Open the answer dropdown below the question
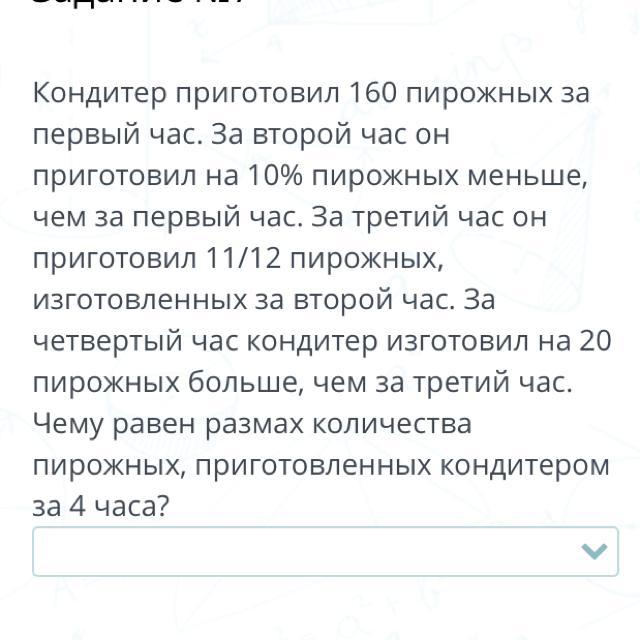 point(325,551)
